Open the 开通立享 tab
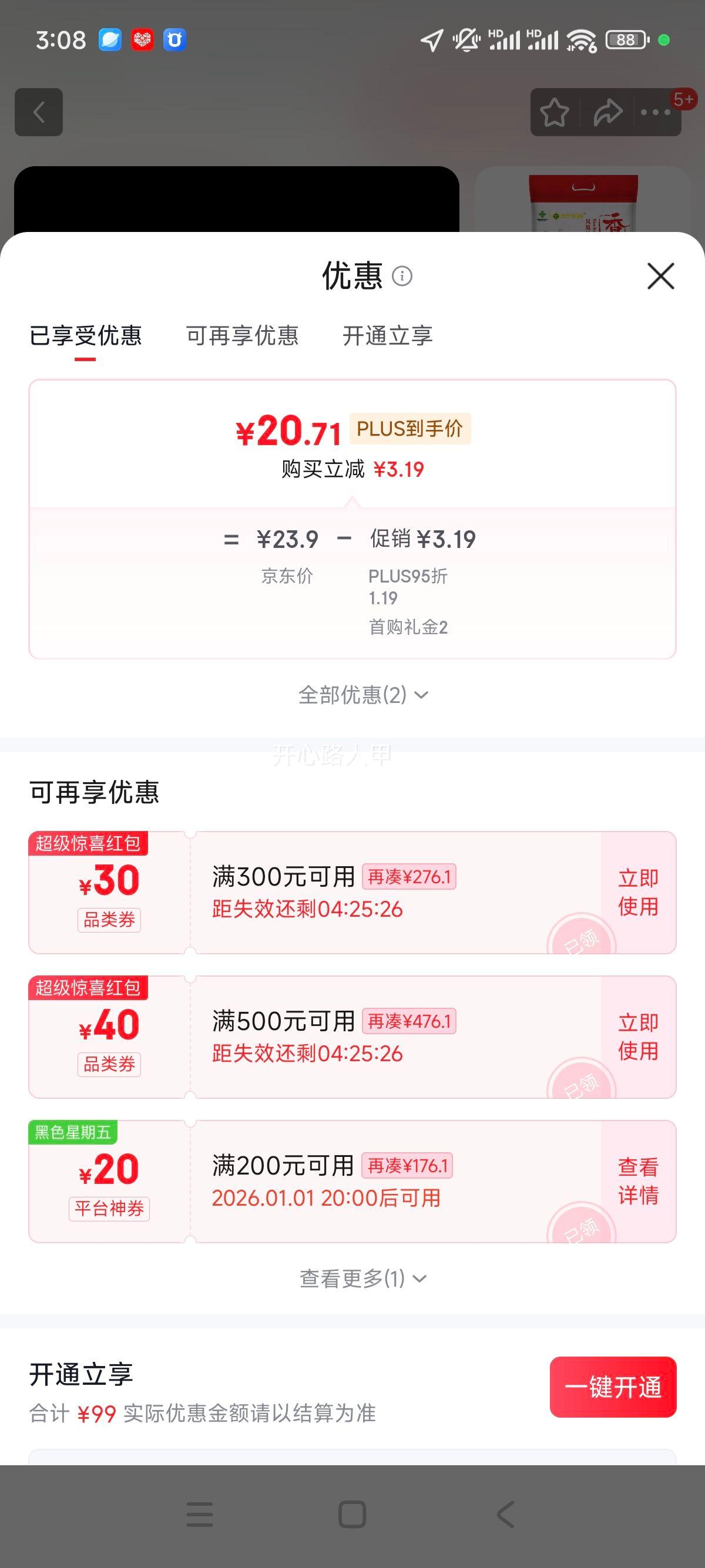 pyautogui.click(x=387, y=336)
